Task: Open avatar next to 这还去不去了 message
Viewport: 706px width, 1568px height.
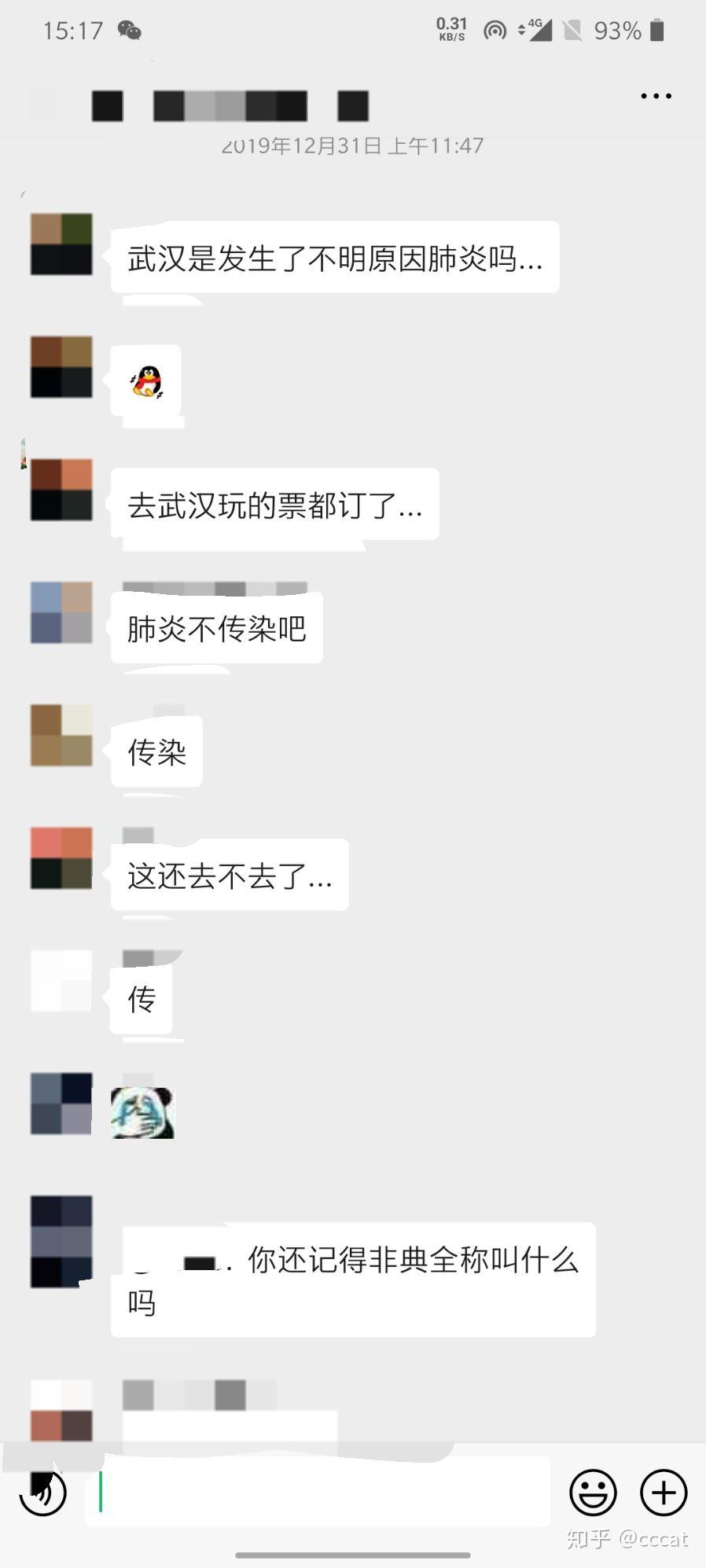Action: [61, 857]
